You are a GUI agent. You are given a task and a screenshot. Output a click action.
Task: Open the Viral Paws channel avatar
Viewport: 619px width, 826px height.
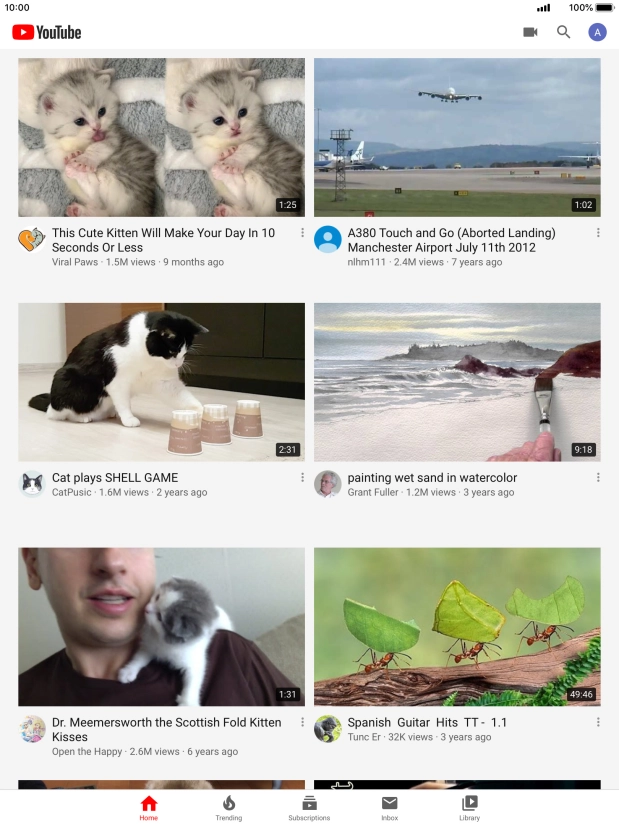(x=32, y=240)
